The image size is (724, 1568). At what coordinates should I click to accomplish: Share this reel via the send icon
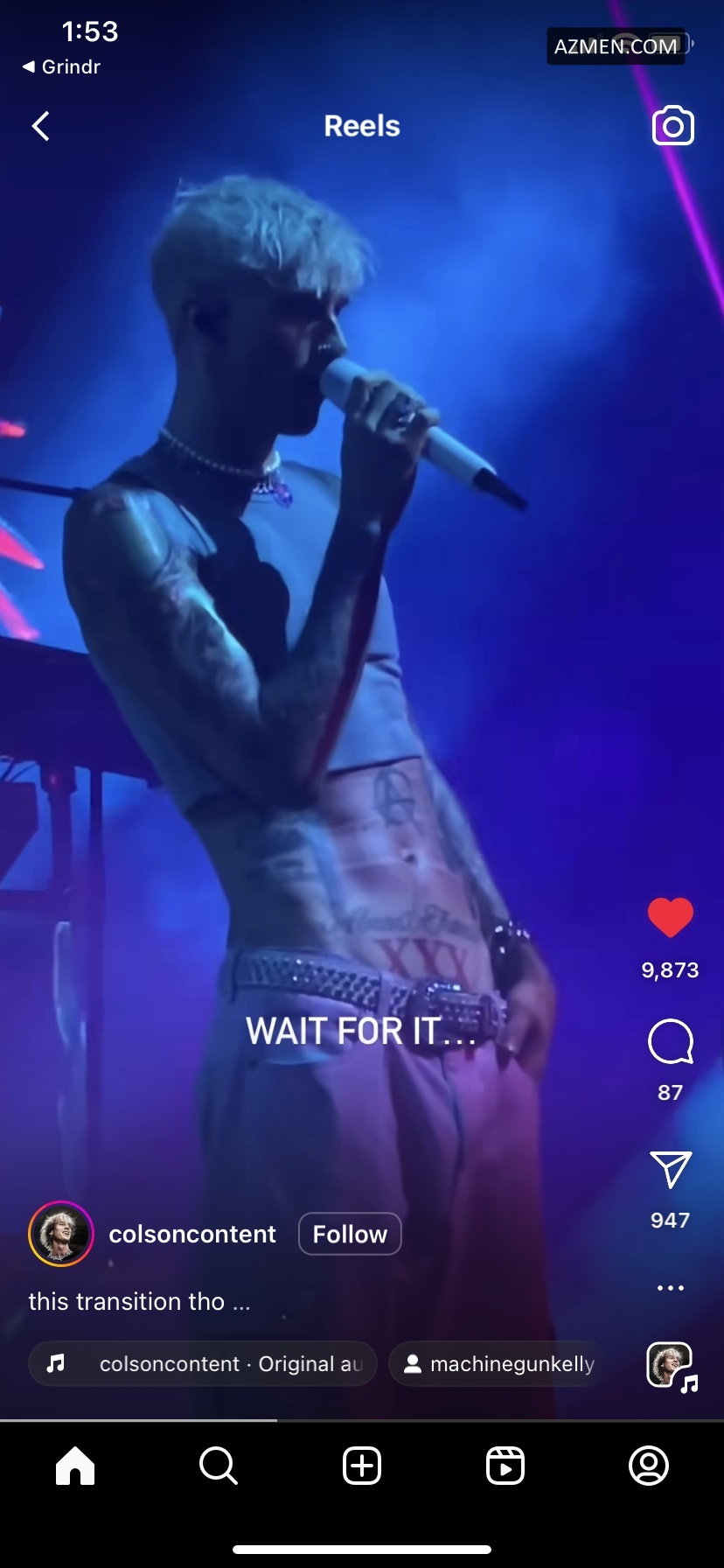(670, 1170)
